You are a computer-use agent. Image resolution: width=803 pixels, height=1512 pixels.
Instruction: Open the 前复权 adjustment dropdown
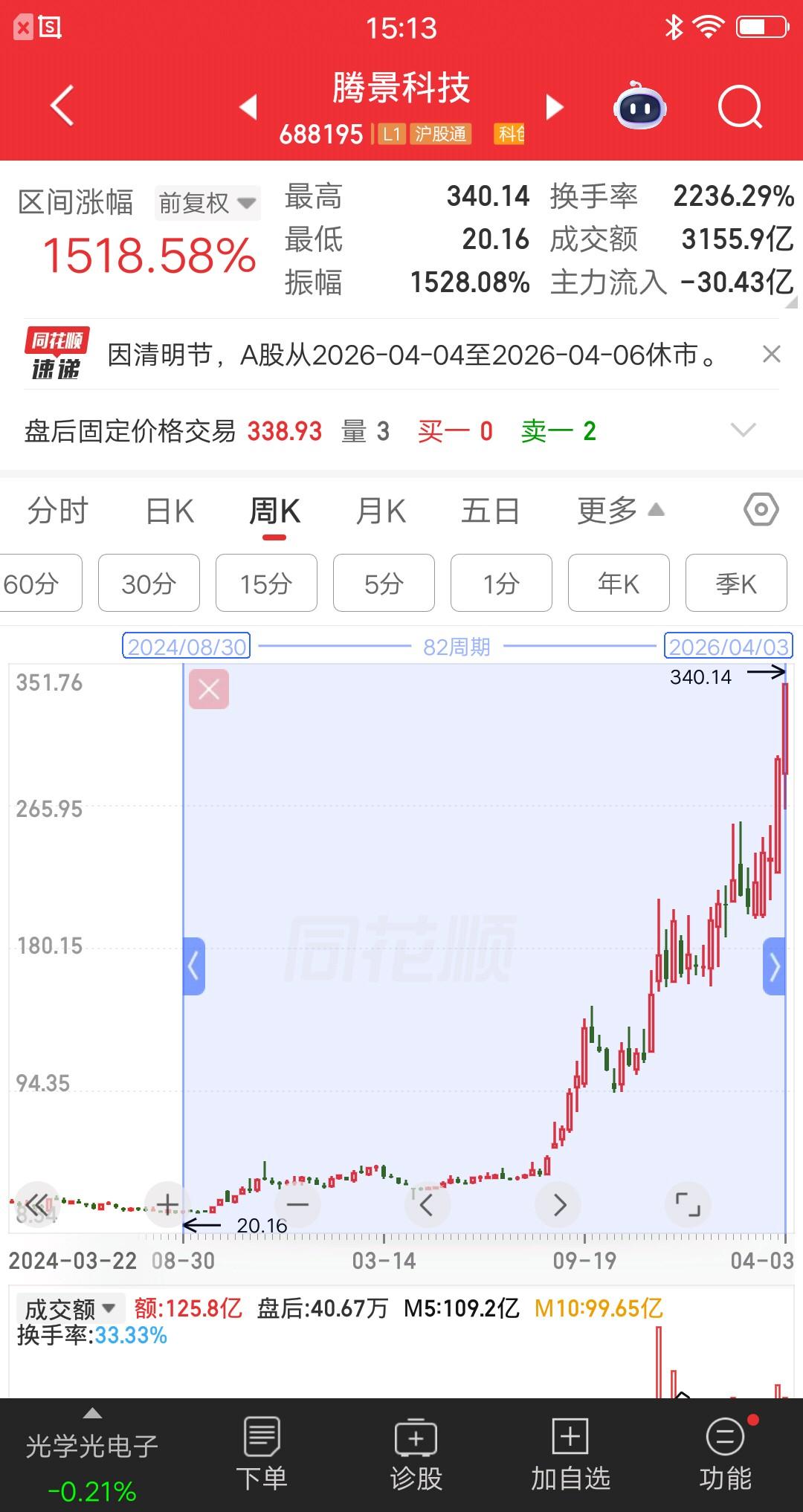(207, 202)
